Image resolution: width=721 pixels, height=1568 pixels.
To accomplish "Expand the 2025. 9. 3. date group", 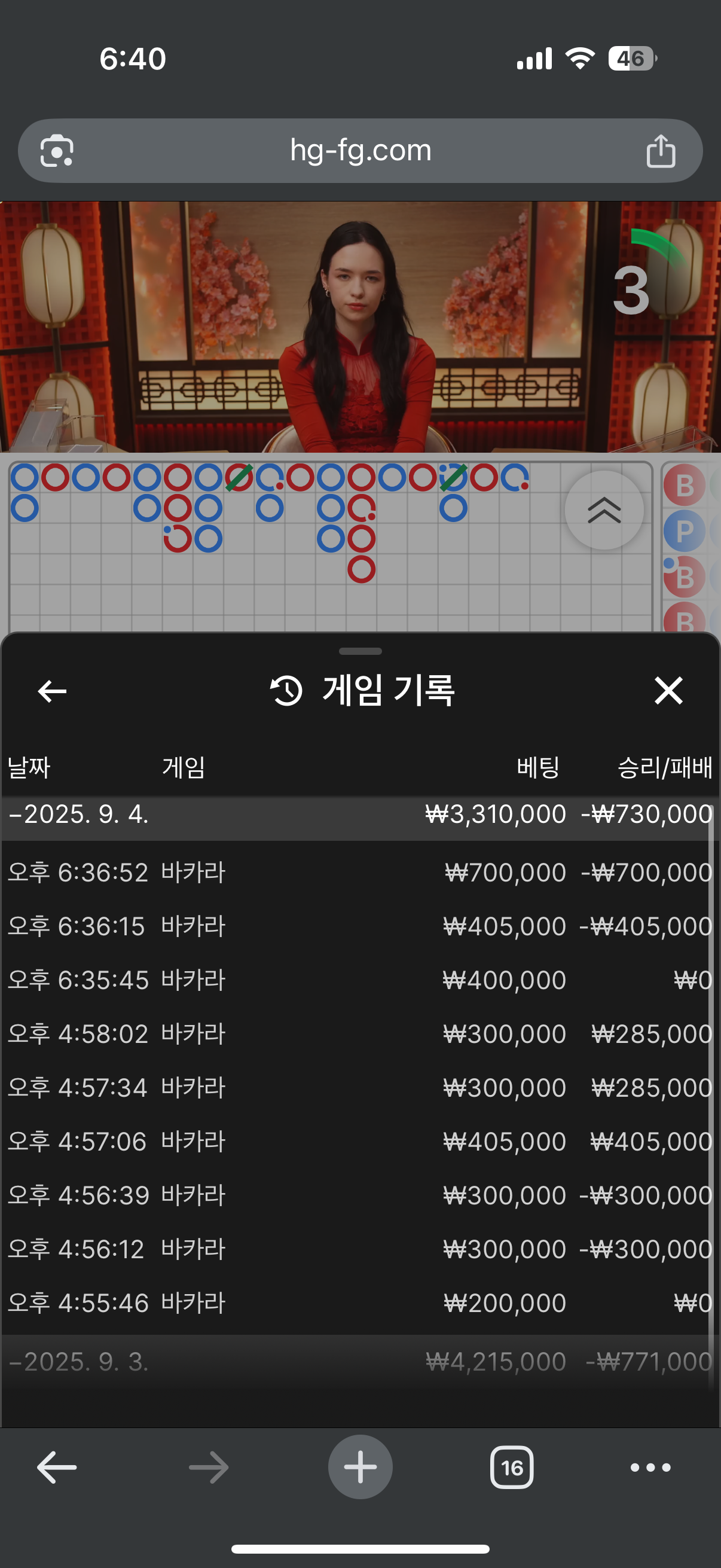I will coord(360,1362).
